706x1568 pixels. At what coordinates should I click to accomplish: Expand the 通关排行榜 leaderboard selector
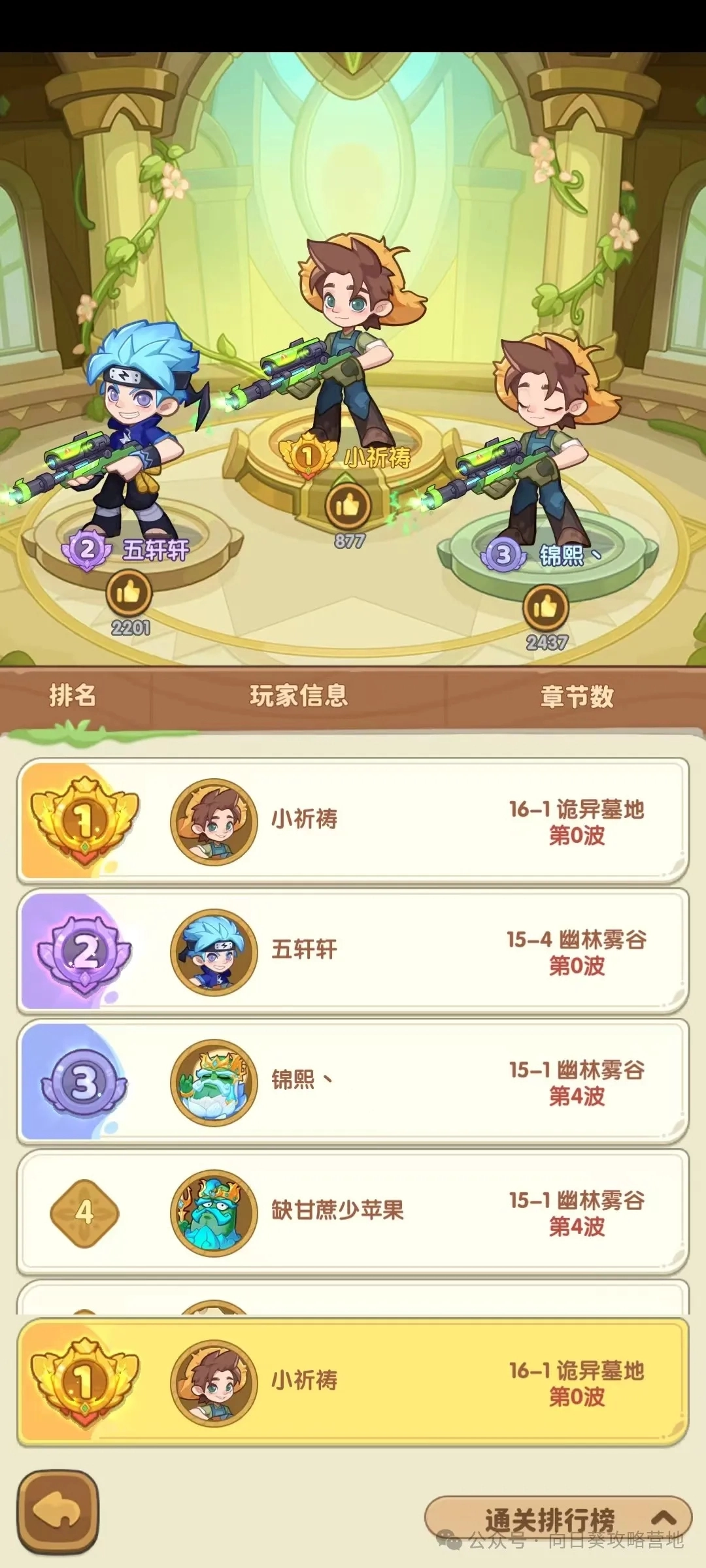pos(558,1518)
